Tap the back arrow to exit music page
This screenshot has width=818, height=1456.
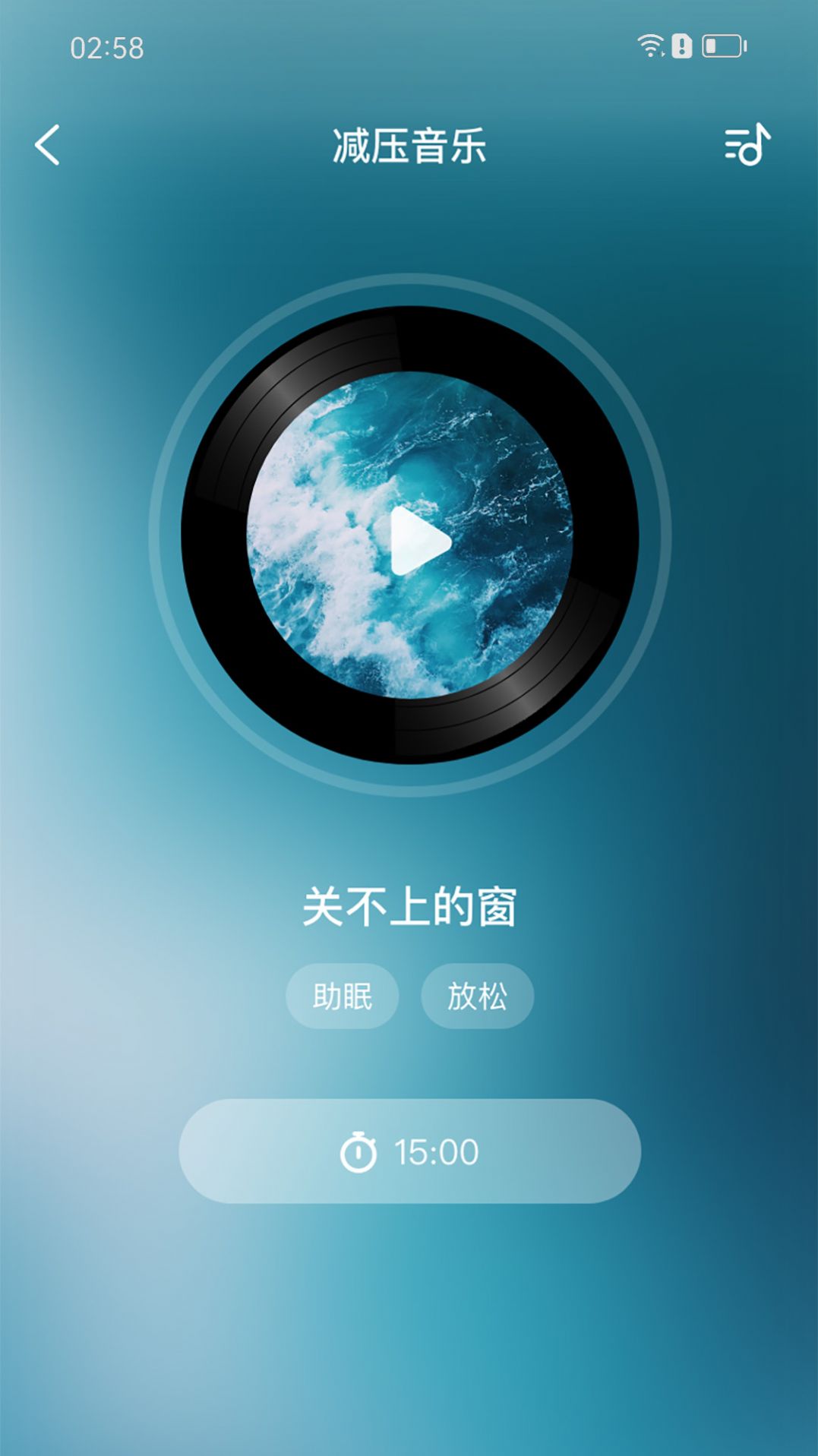(49, 144)
